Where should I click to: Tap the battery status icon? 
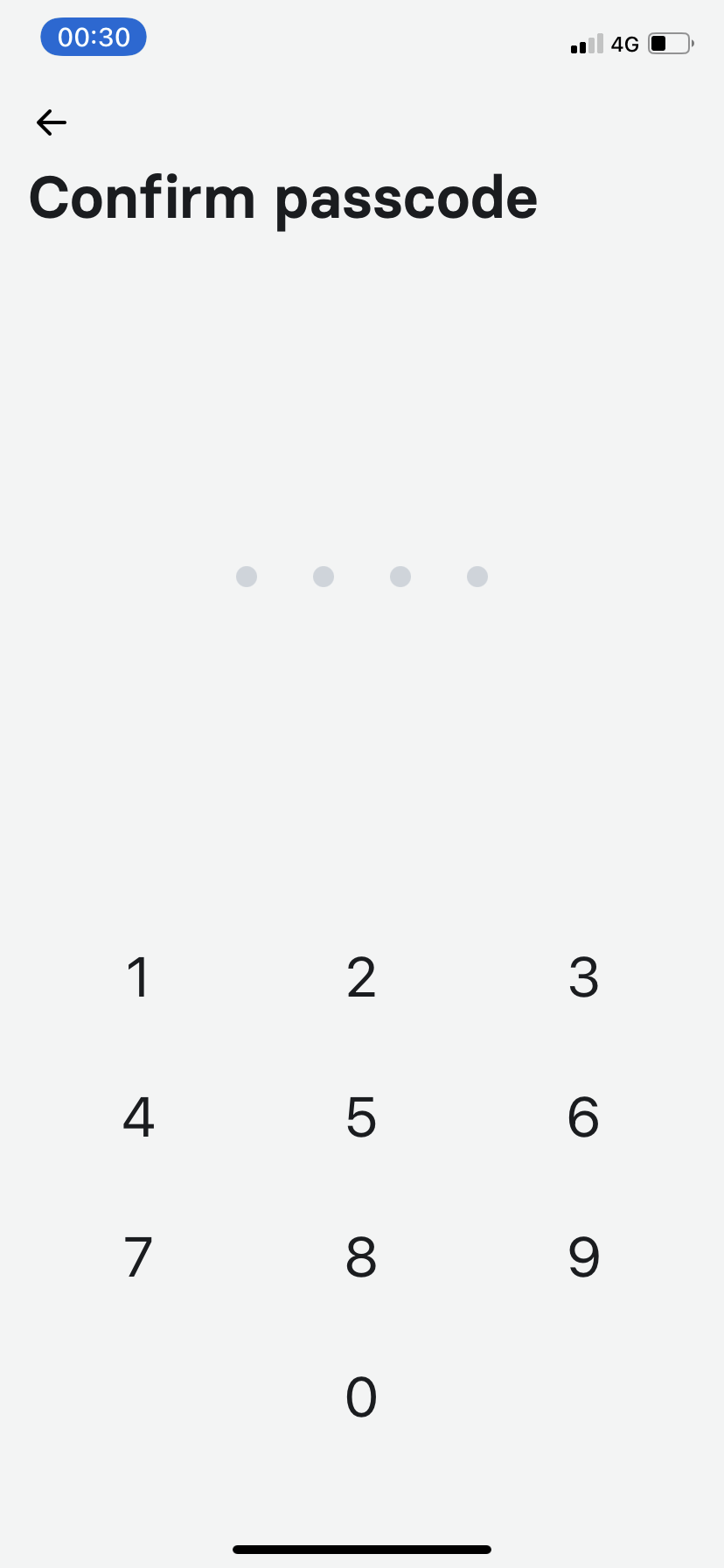[669, 43]
